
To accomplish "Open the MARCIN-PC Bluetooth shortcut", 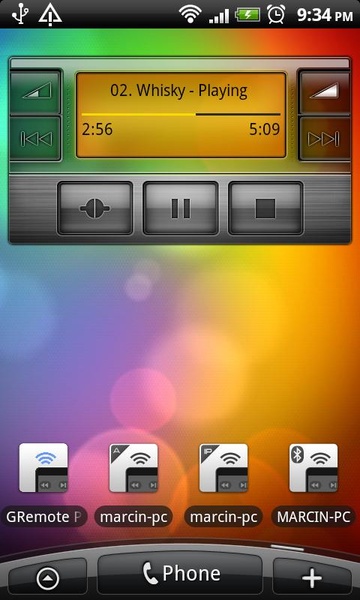I will tap(314, 468).
